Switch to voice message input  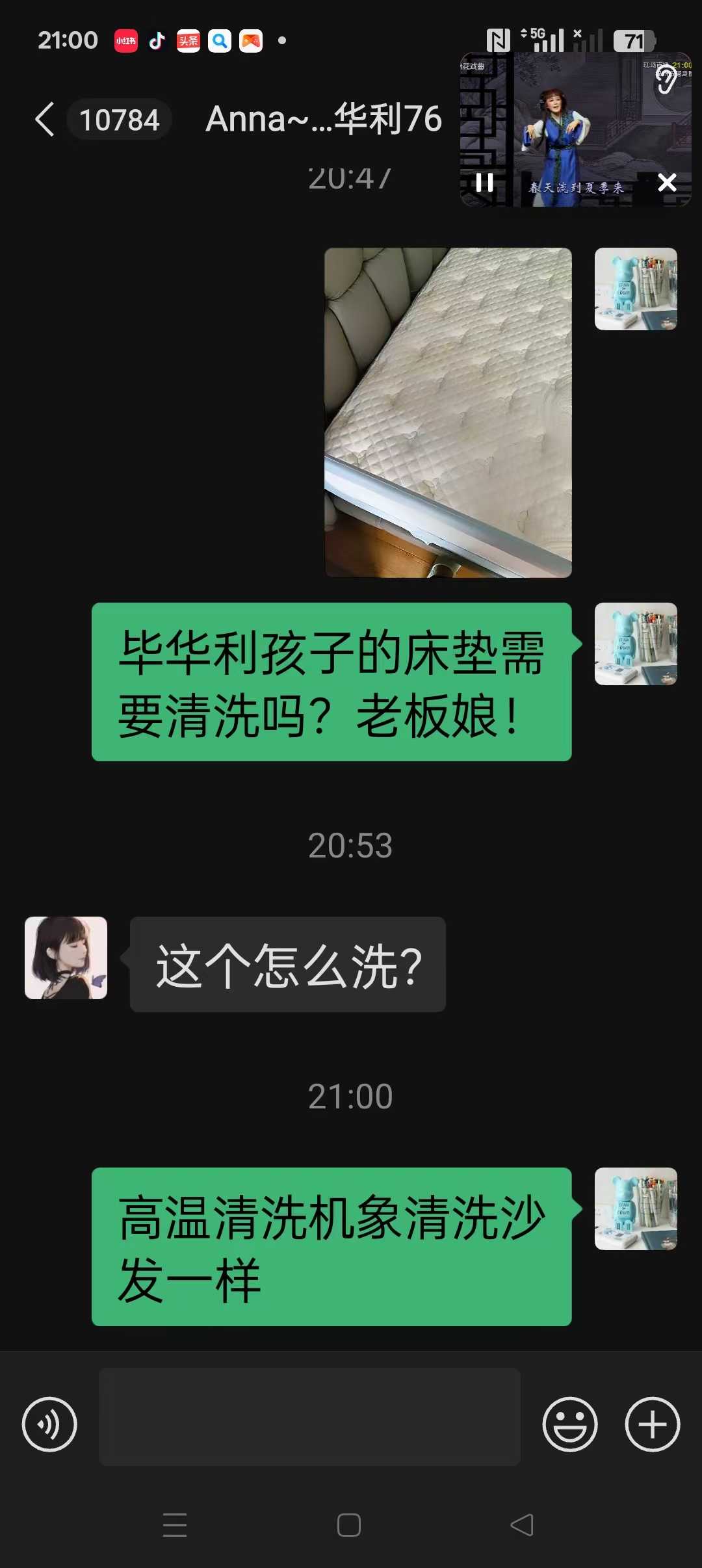49,1424
